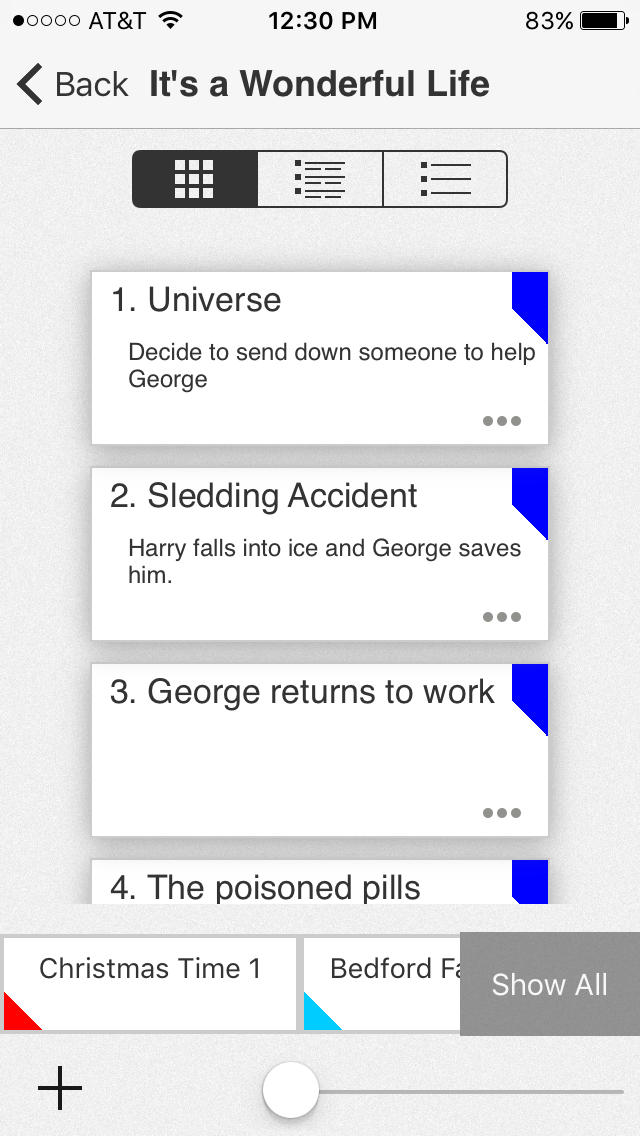Open more options on Sledding Accident card
This screenshot has width=640, height=1136.
[502, 617]
